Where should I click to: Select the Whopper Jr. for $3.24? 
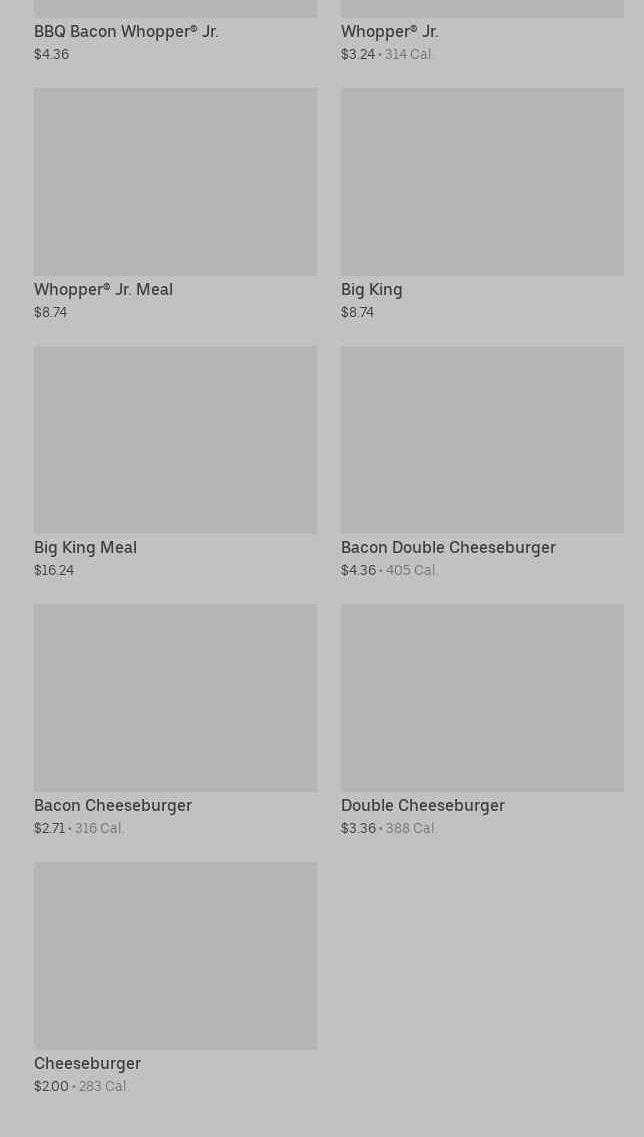pyautogui.click(x=389, y=32)
